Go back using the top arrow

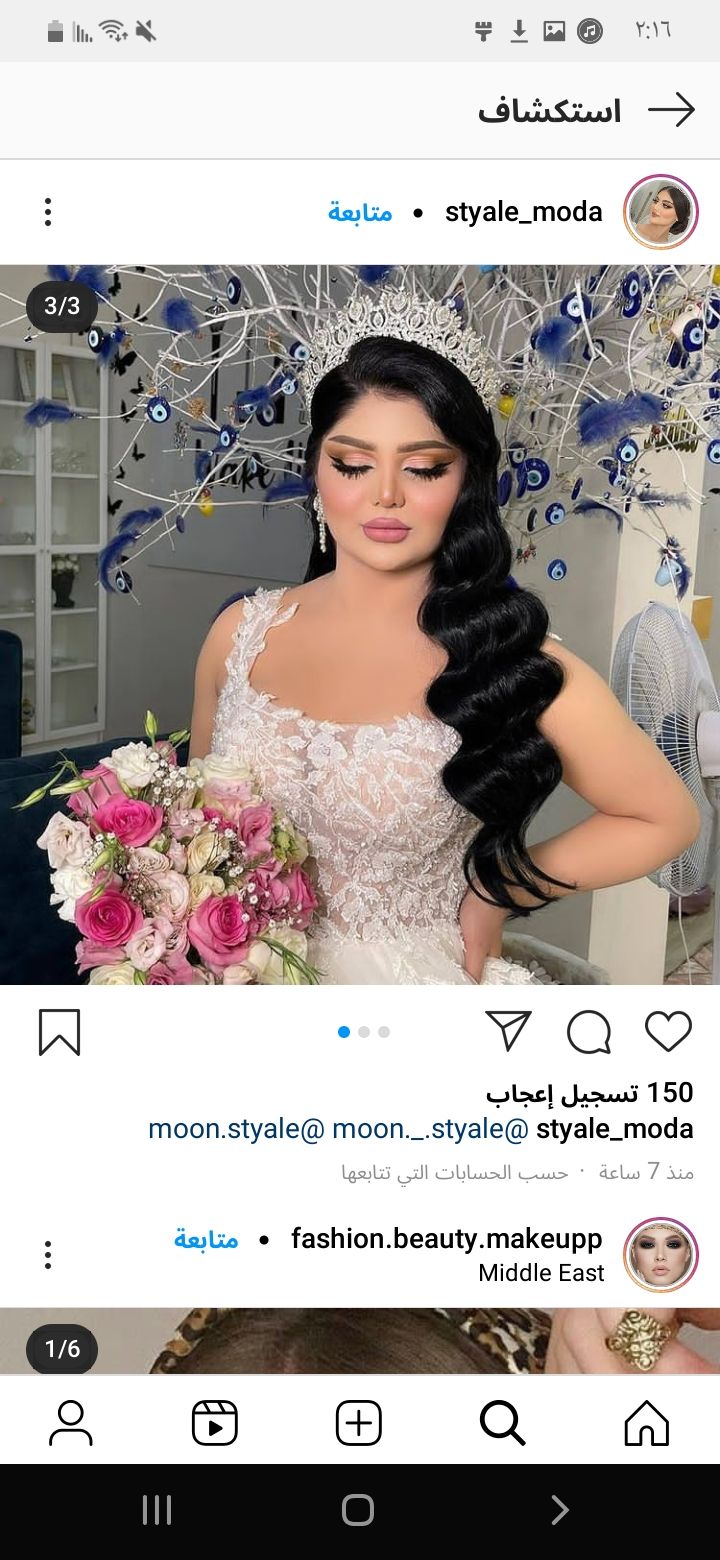[x=671, y=110]
